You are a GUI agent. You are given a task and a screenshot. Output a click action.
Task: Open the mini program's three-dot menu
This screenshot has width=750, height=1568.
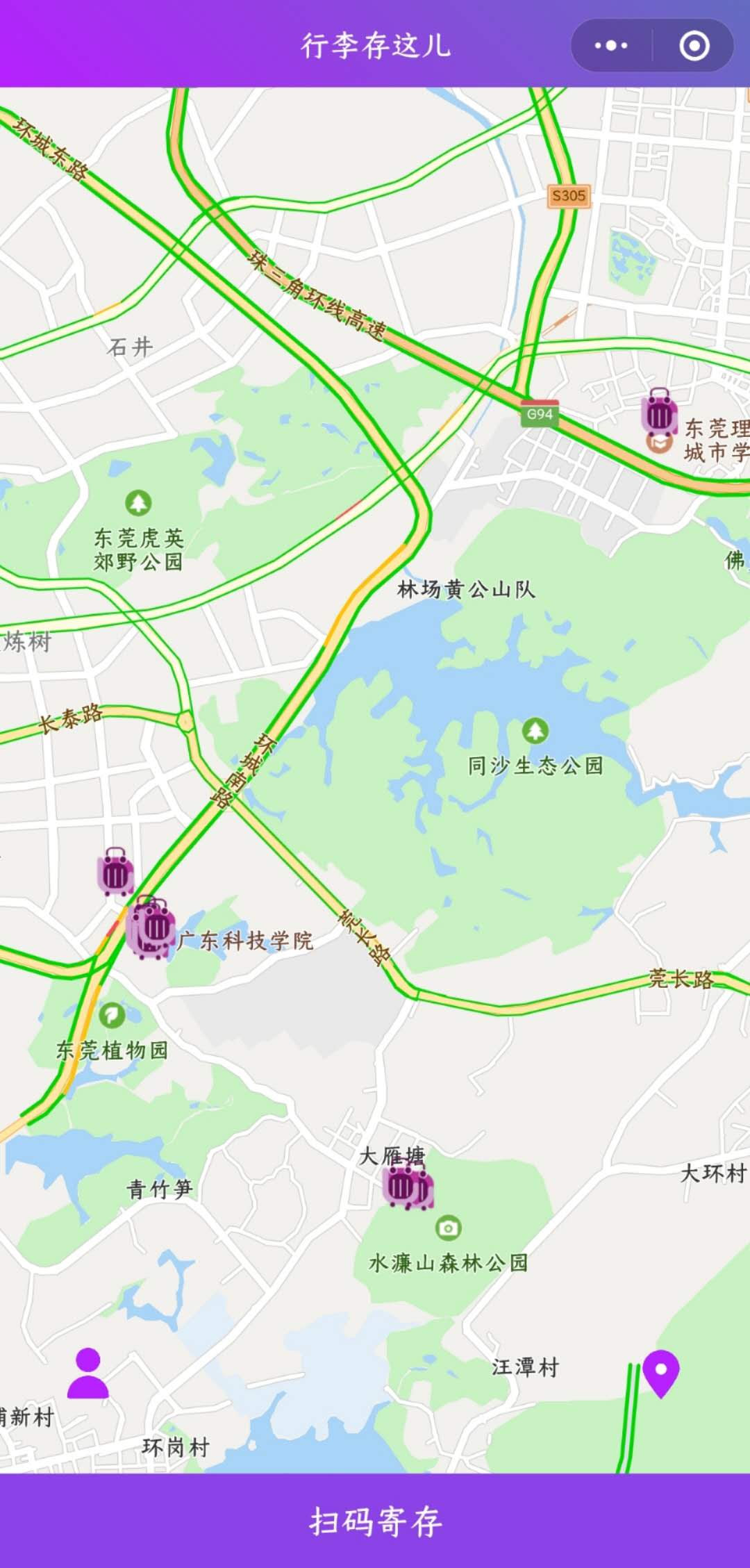(x=611, y=46)
